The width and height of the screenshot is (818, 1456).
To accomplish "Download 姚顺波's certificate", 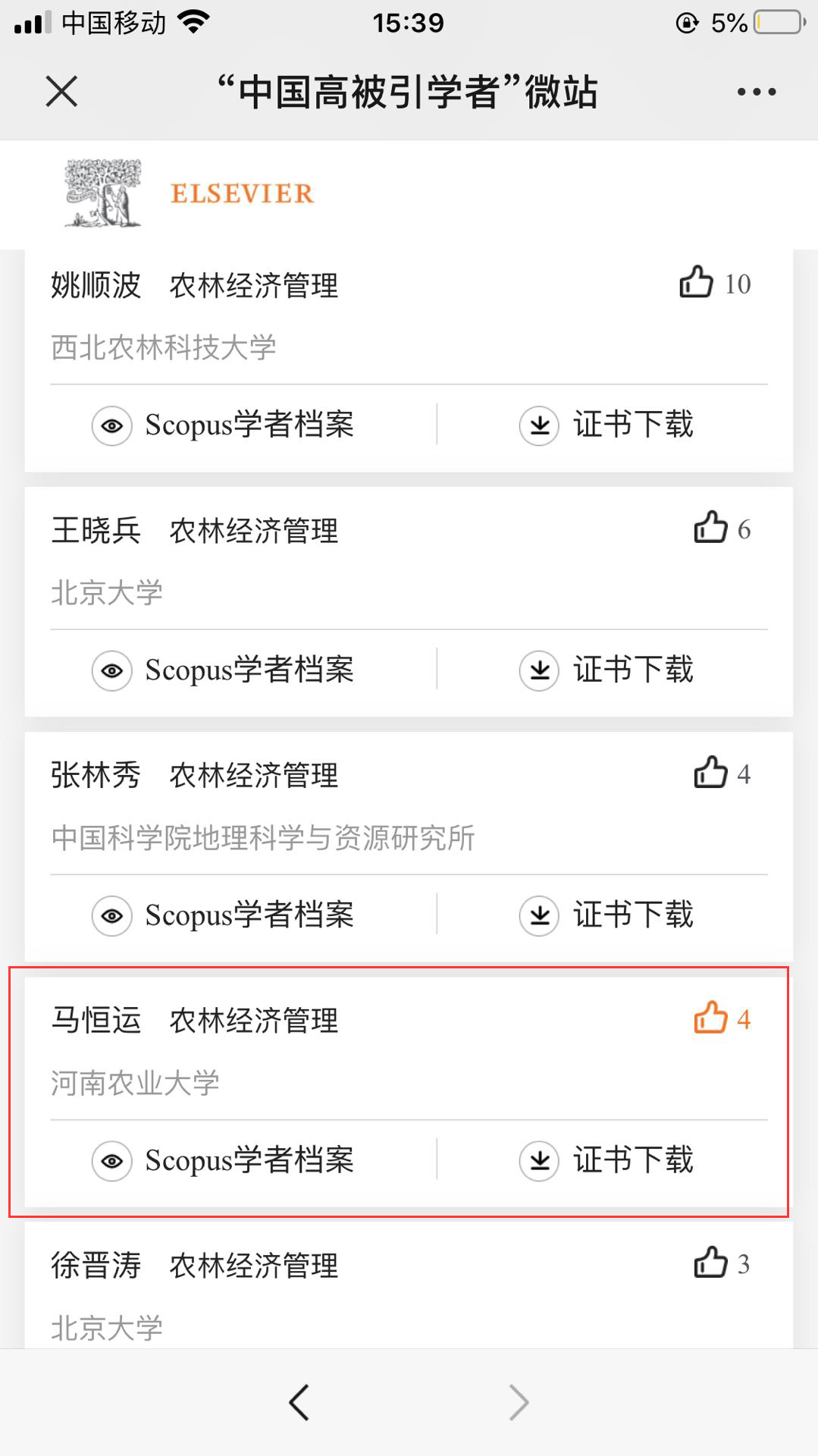I will [606, 425].
